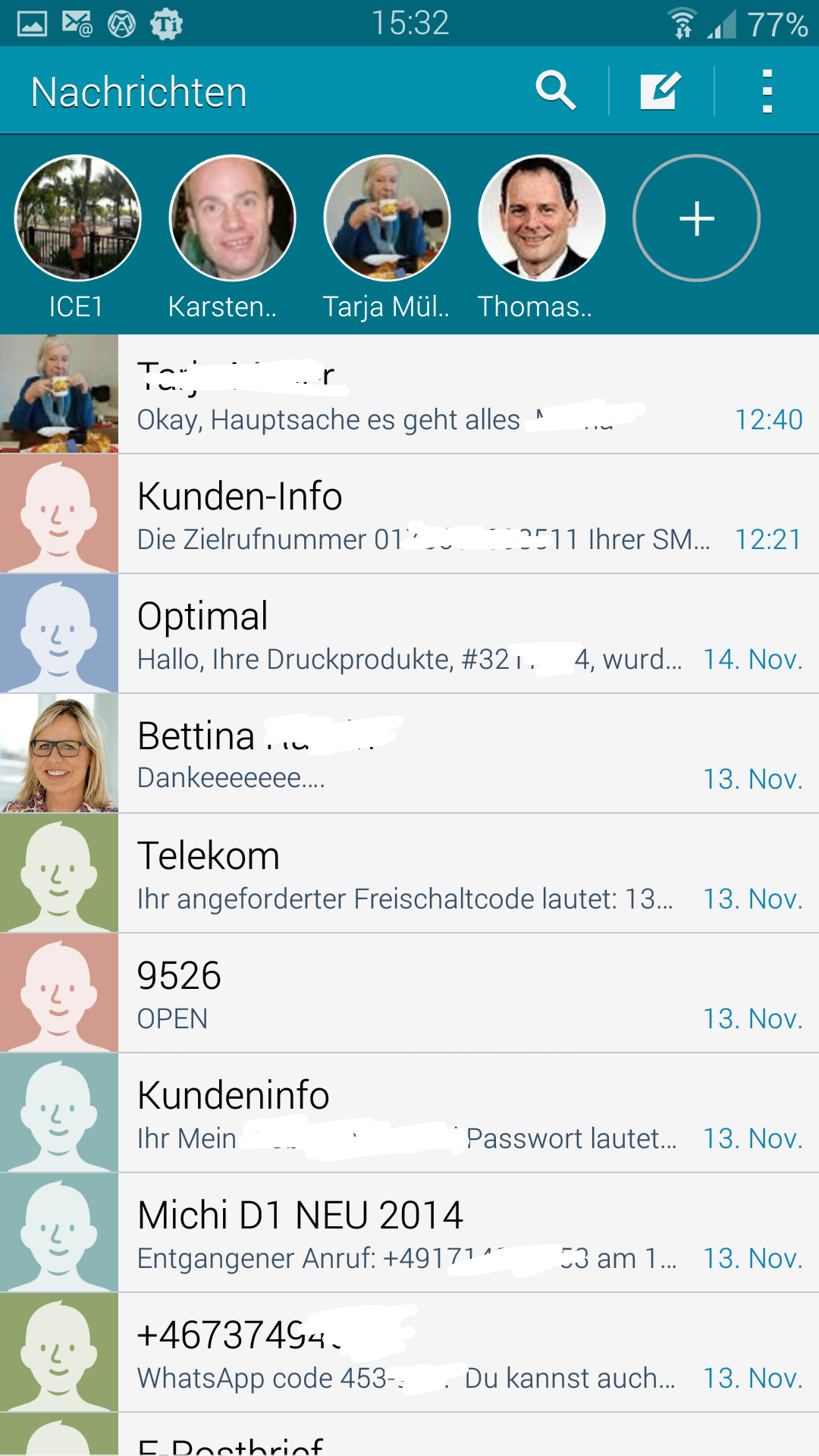819x1456 pixels.
Task: Search messages with the magnifier icon
Action: tap(556, 91)
